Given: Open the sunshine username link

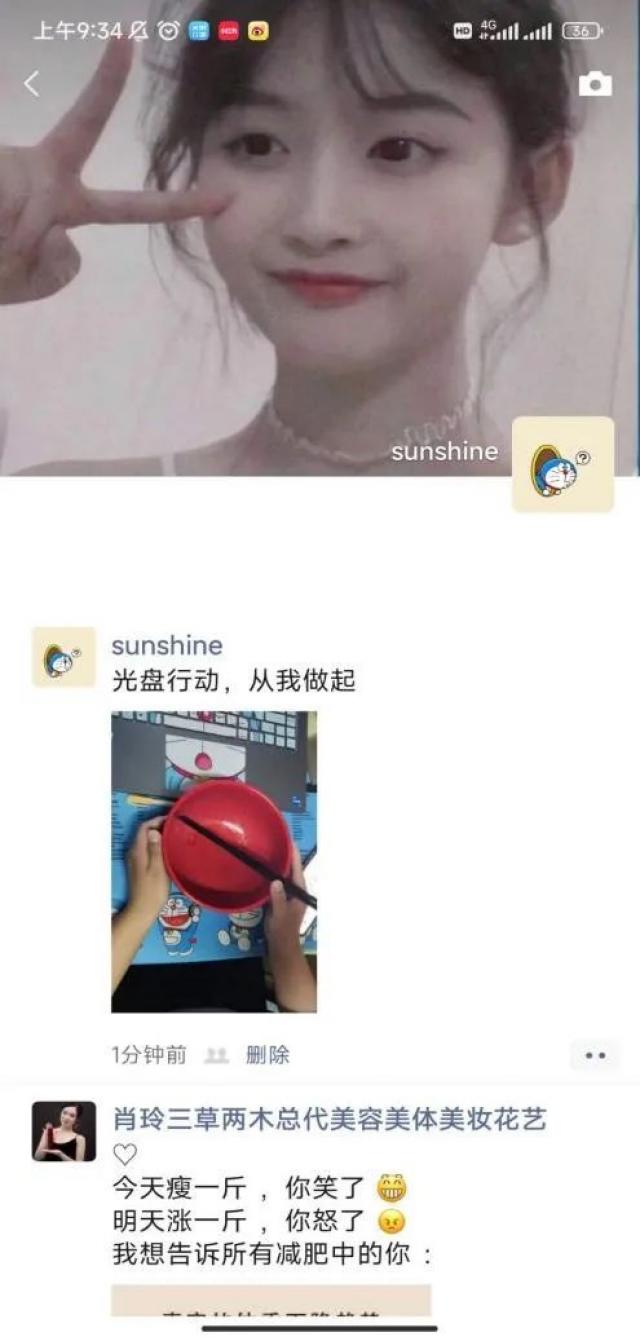Looking at the screenshot, I should (167, 646).
